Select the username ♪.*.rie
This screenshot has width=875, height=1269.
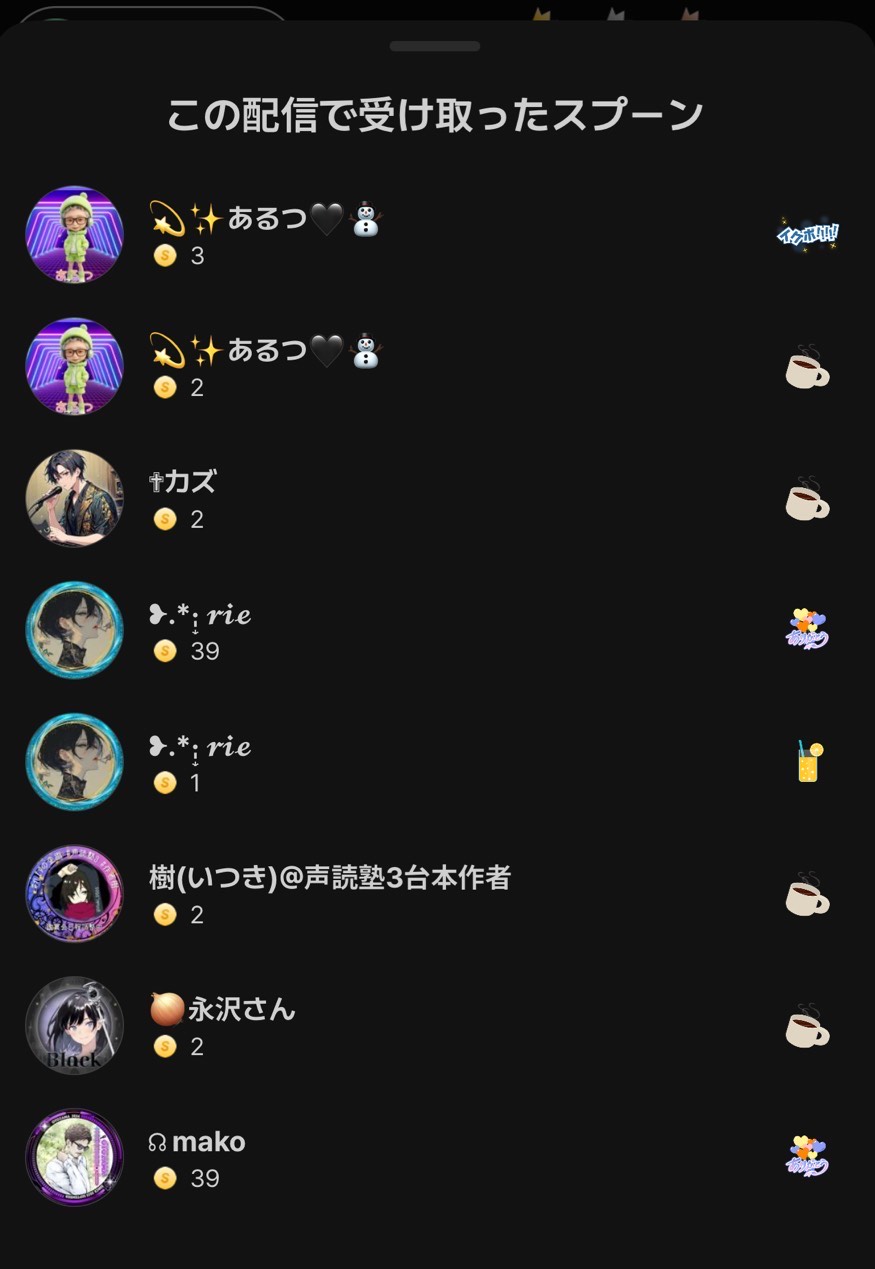click(197, 614)
